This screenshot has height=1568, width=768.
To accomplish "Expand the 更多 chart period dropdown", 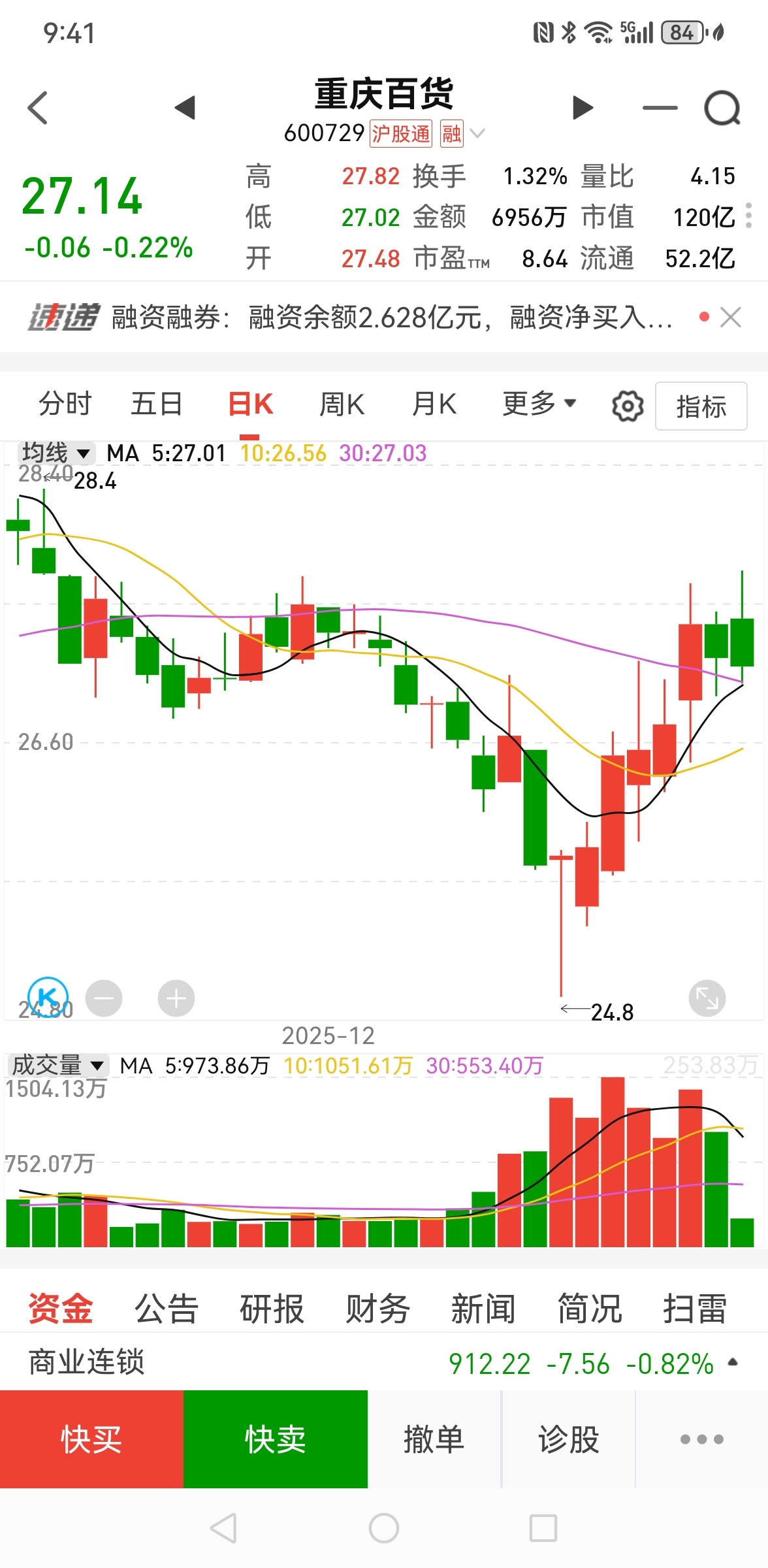I will tap(539, 404).
